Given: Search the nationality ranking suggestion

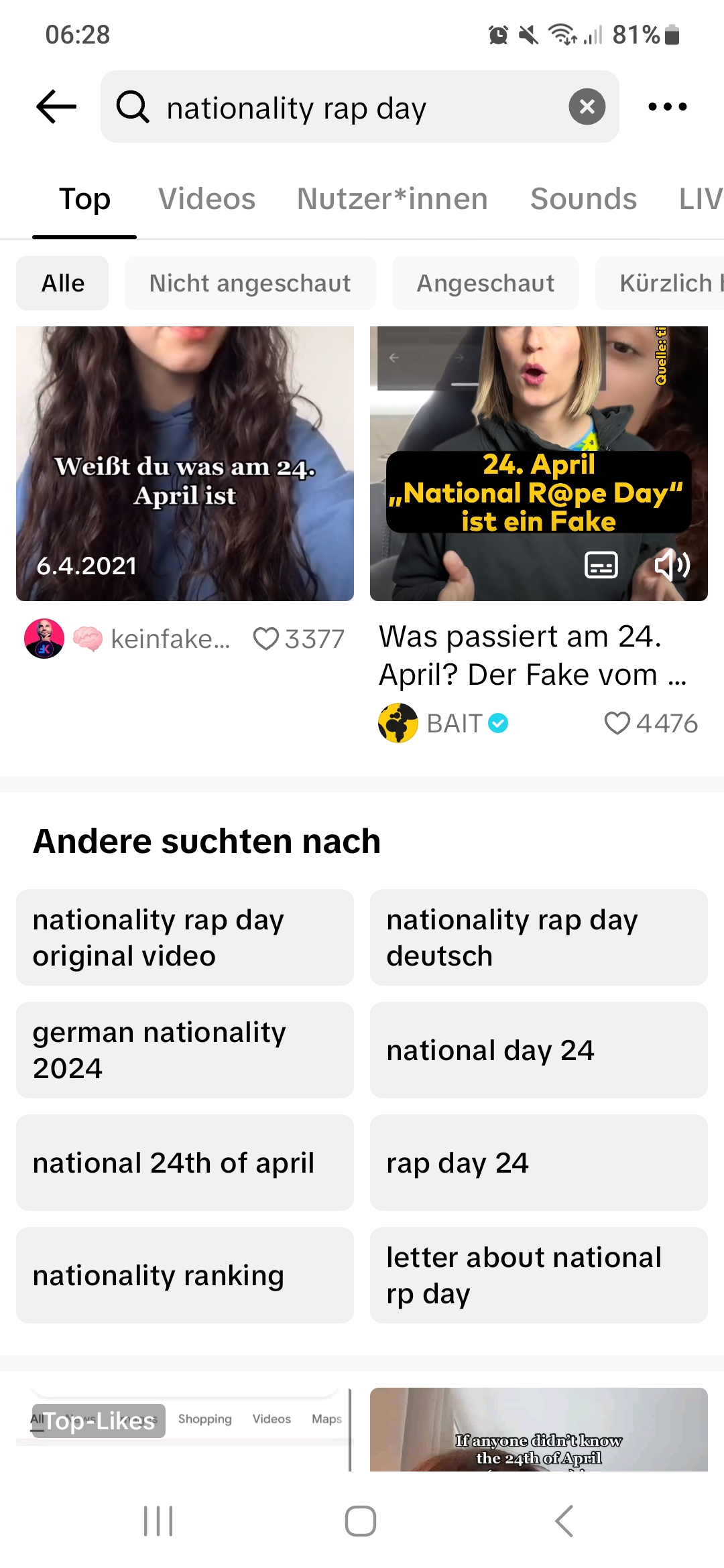Looking at the screenshot, I should pos(185,1275).
